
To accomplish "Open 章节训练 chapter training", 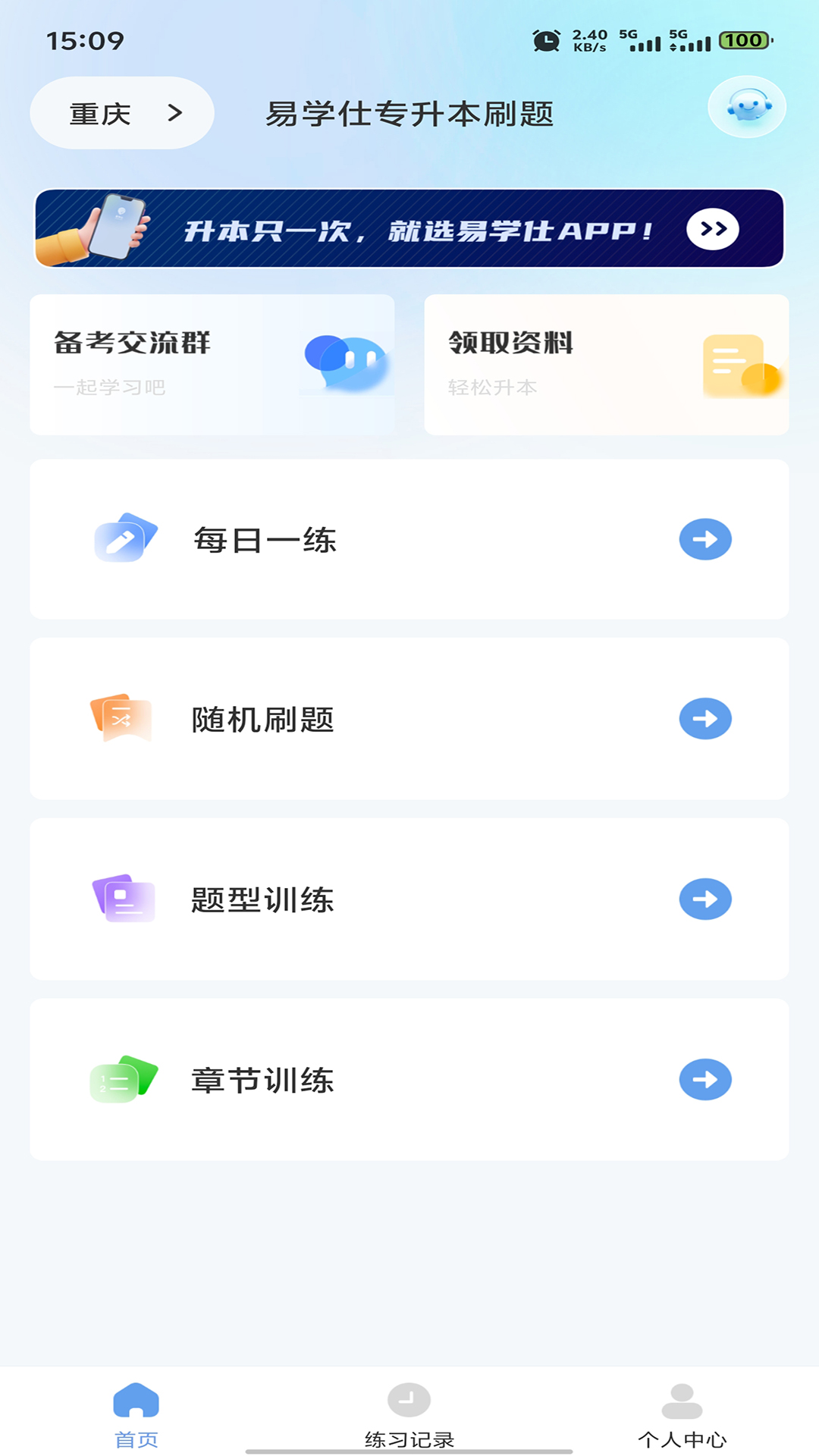I will coord(409,1079).
